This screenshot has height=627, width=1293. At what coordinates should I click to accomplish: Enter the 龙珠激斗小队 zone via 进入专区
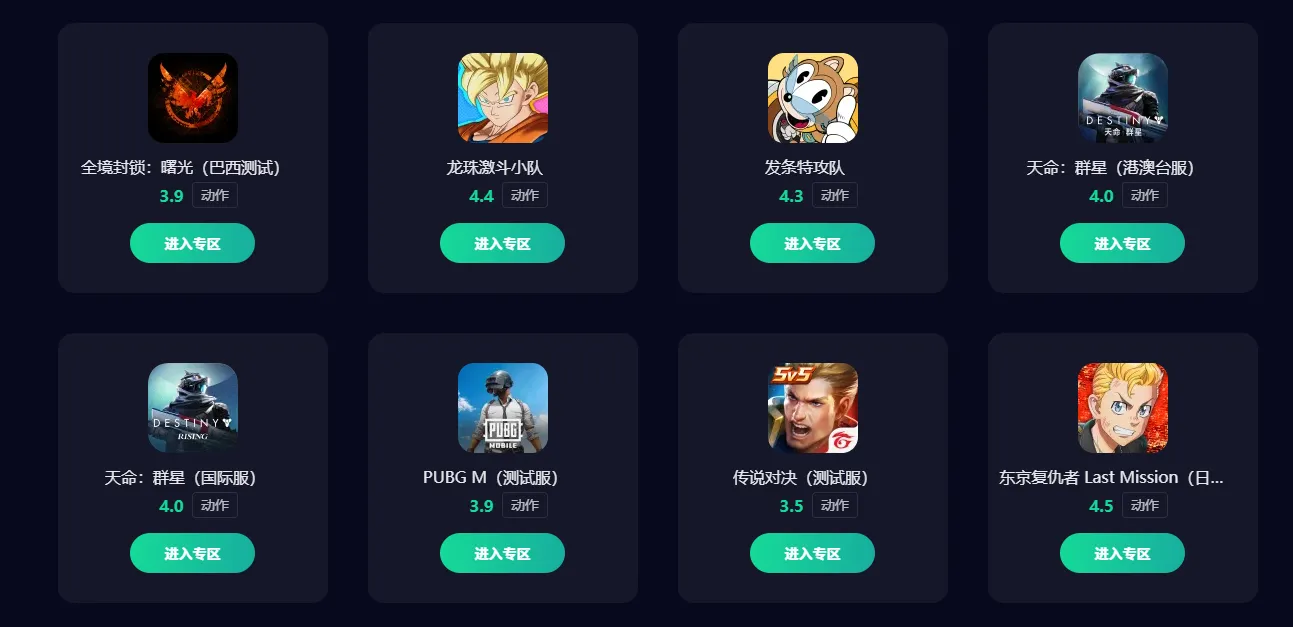click(x=502, y=243)
